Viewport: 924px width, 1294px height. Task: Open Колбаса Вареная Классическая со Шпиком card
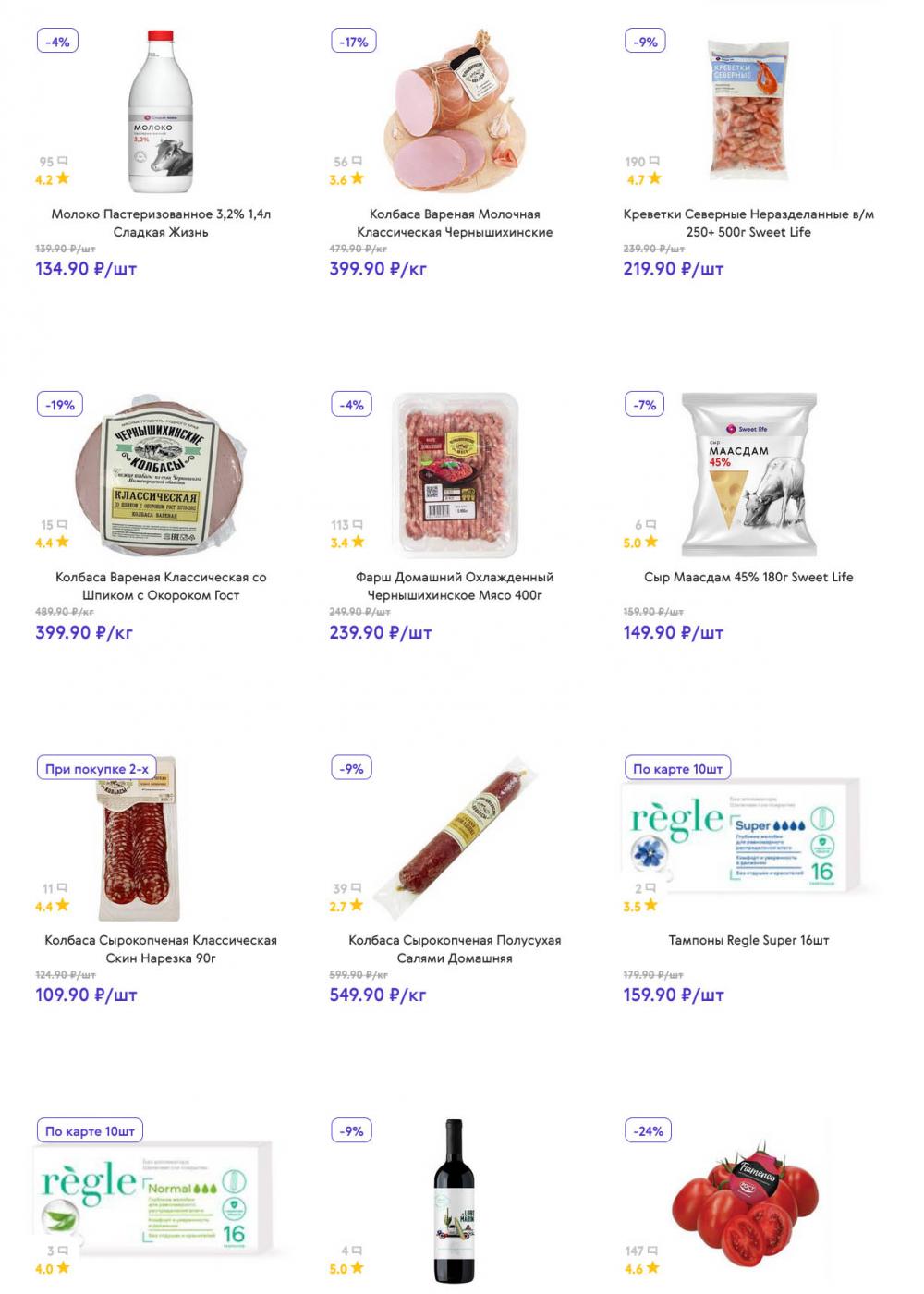161,586
